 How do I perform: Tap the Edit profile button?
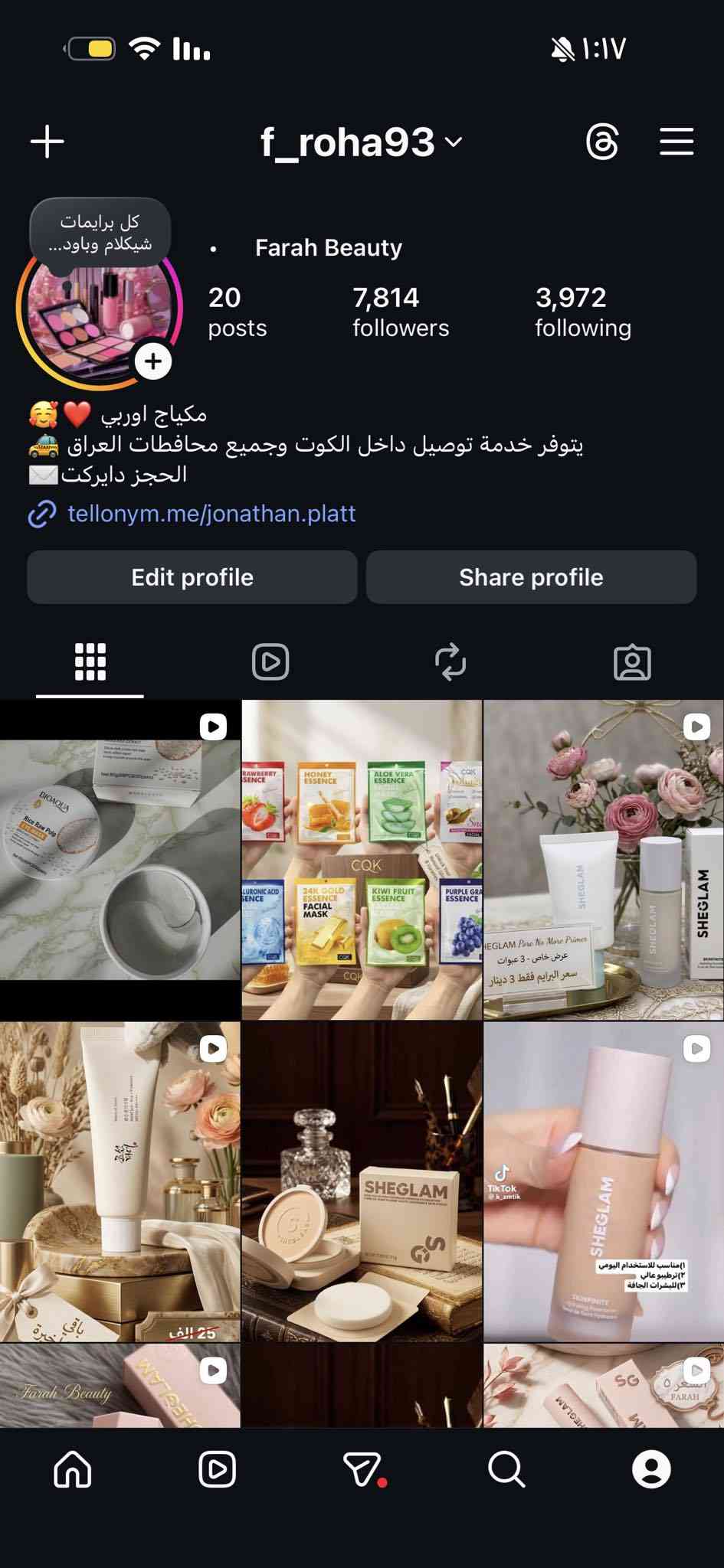(x=192, y=577)
